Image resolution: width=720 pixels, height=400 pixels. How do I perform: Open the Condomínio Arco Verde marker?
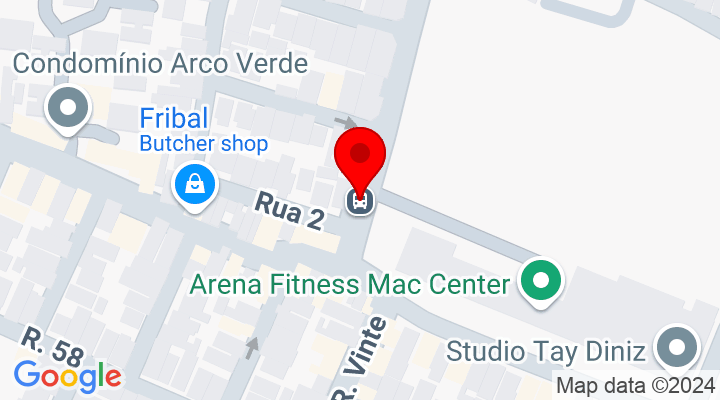[x=69, y=107]
